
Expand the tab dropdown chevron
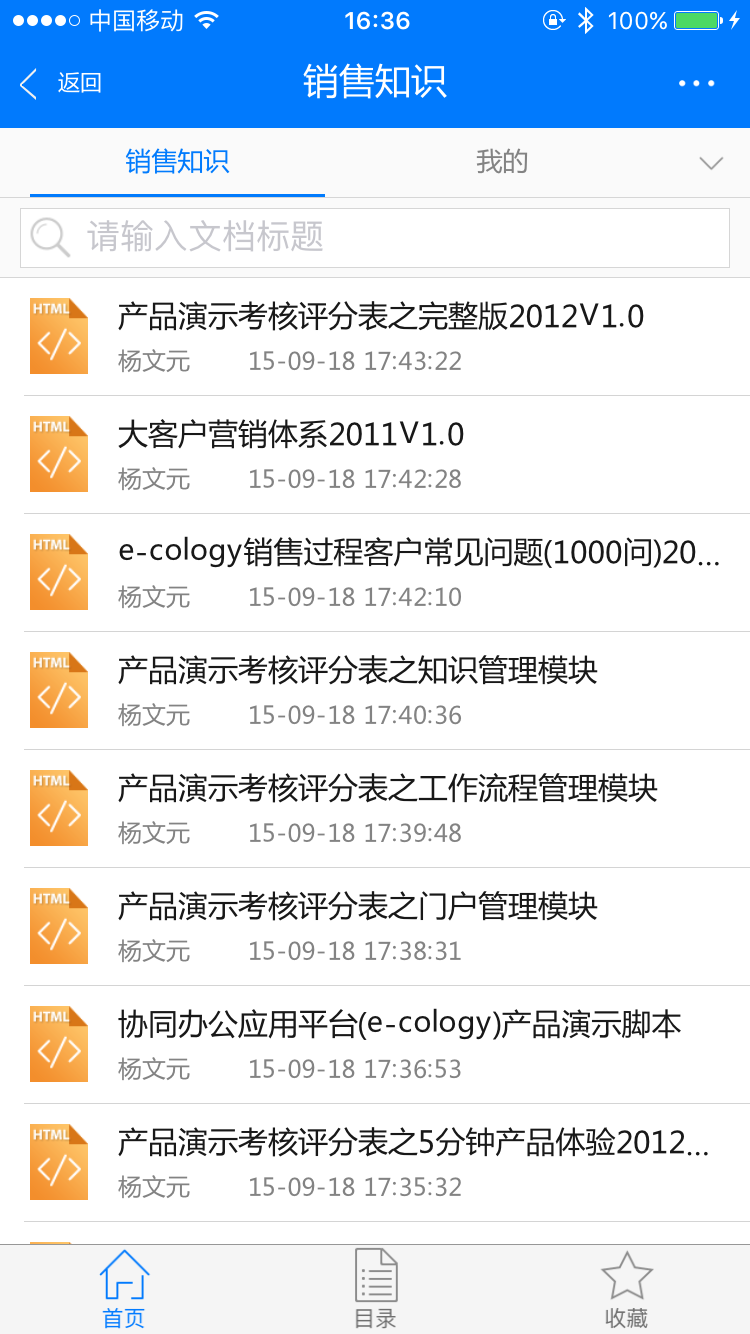[x=711, y=163]
